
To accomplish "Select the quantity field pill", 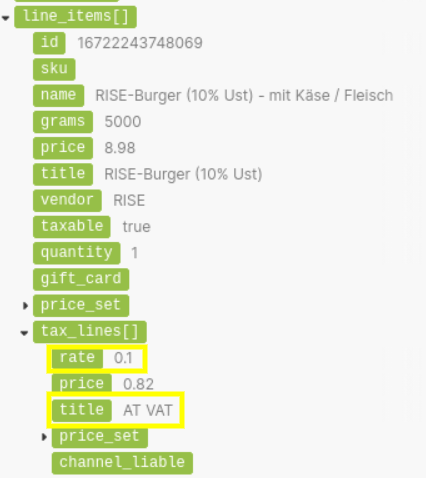I will 77,253.
